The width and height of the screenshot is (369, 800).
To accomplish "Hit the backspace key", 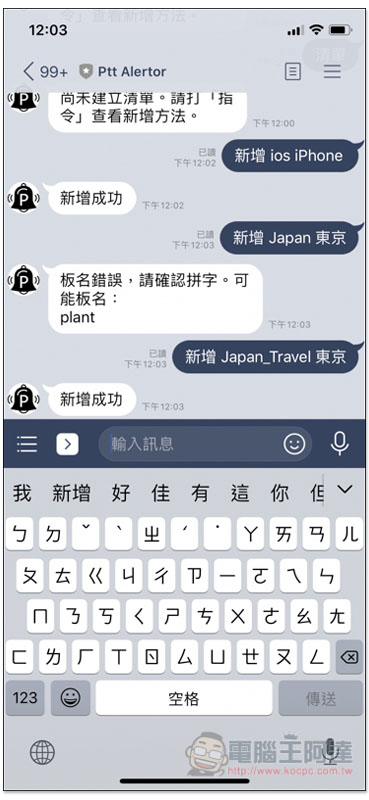I will point(349,657).
